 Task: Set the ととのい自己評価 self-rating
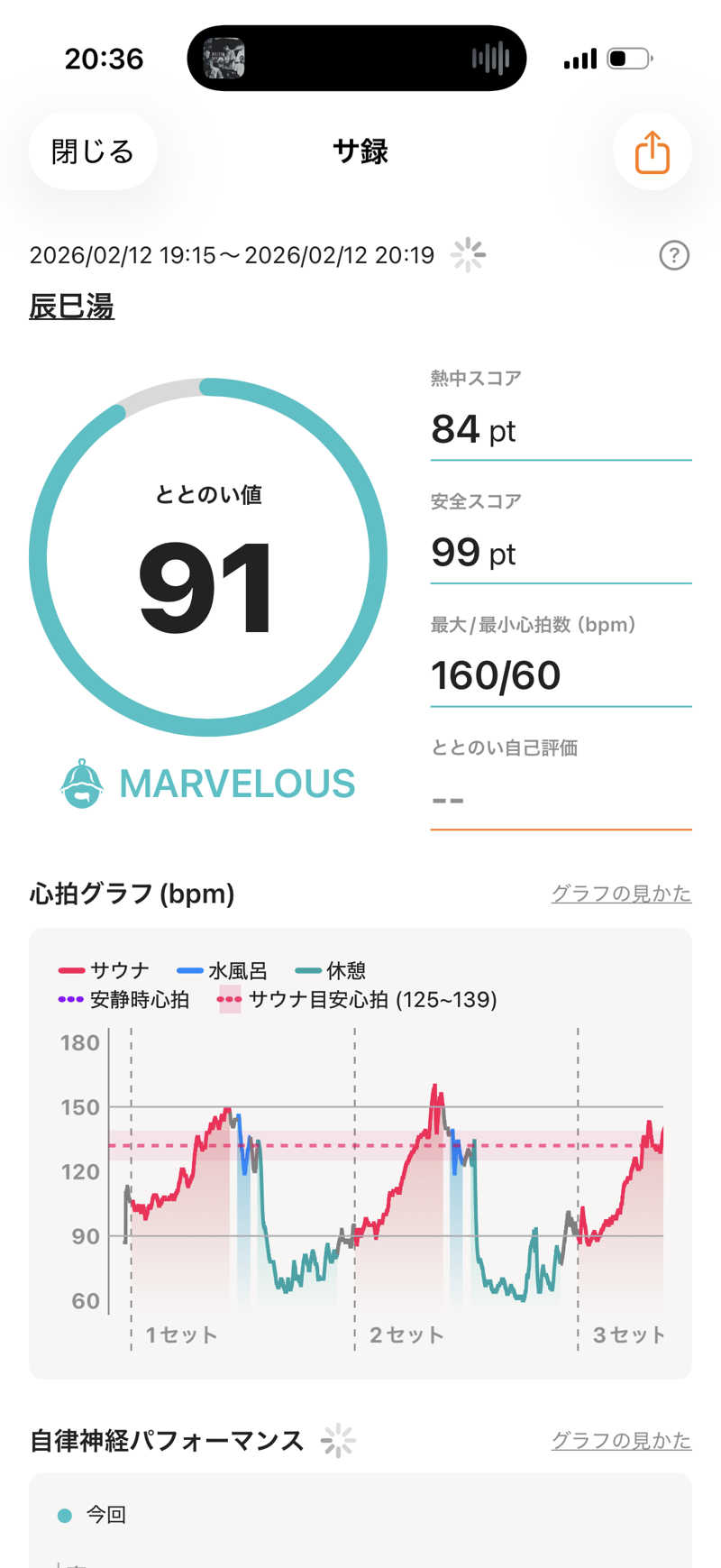(x=560, y=800)
